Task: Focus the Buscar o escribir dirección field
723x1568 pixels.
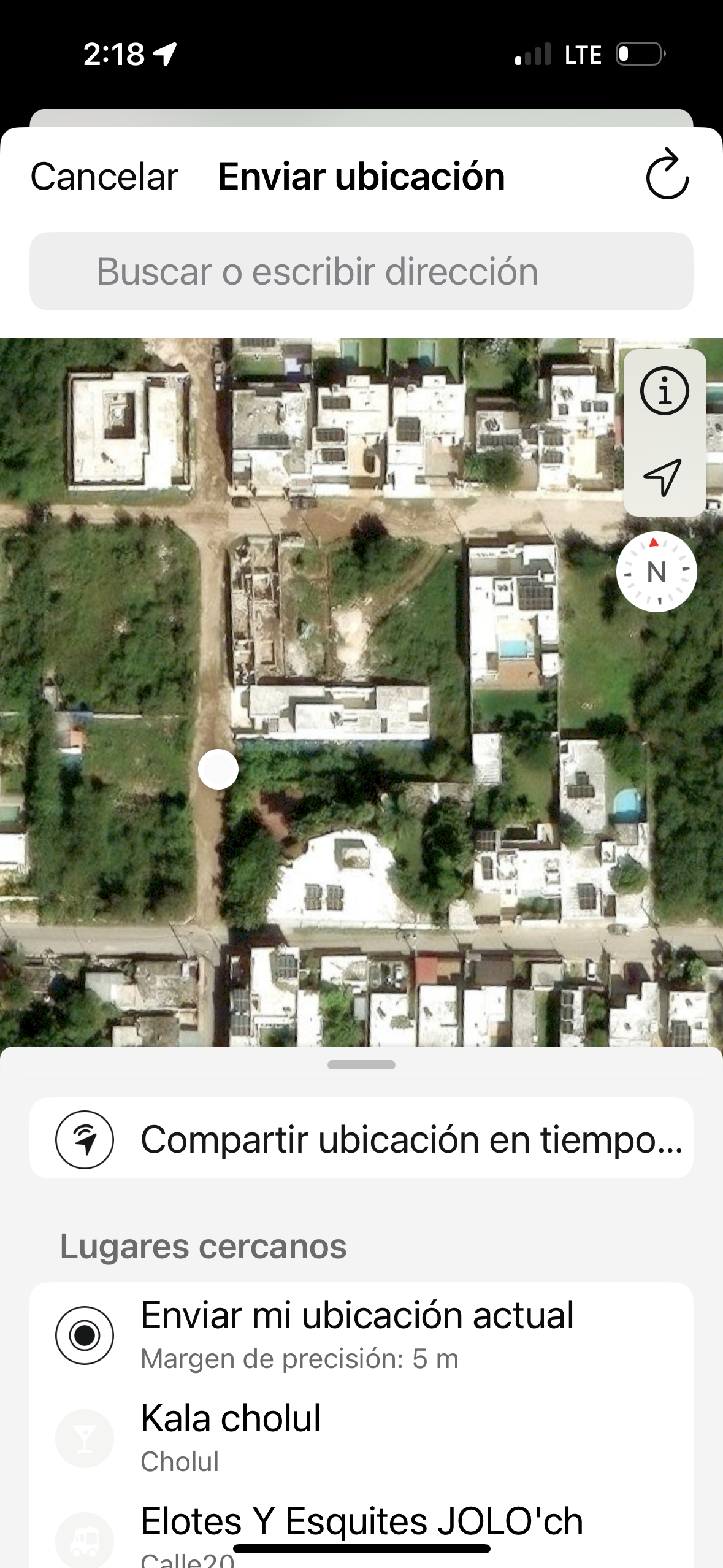Action: pyautogui.click(x=361, y=271)
